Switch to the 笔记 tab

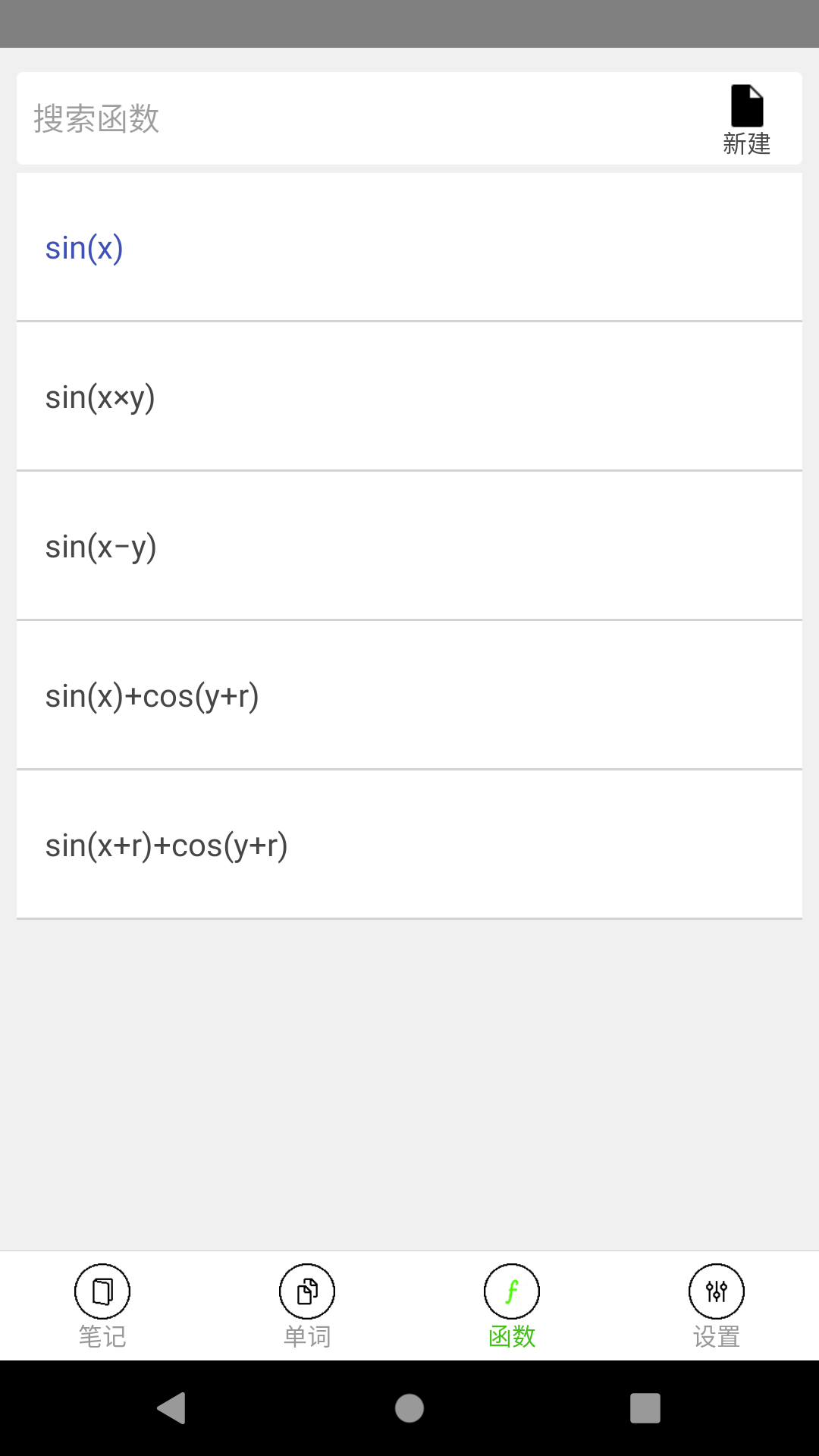coord(102,1306)
